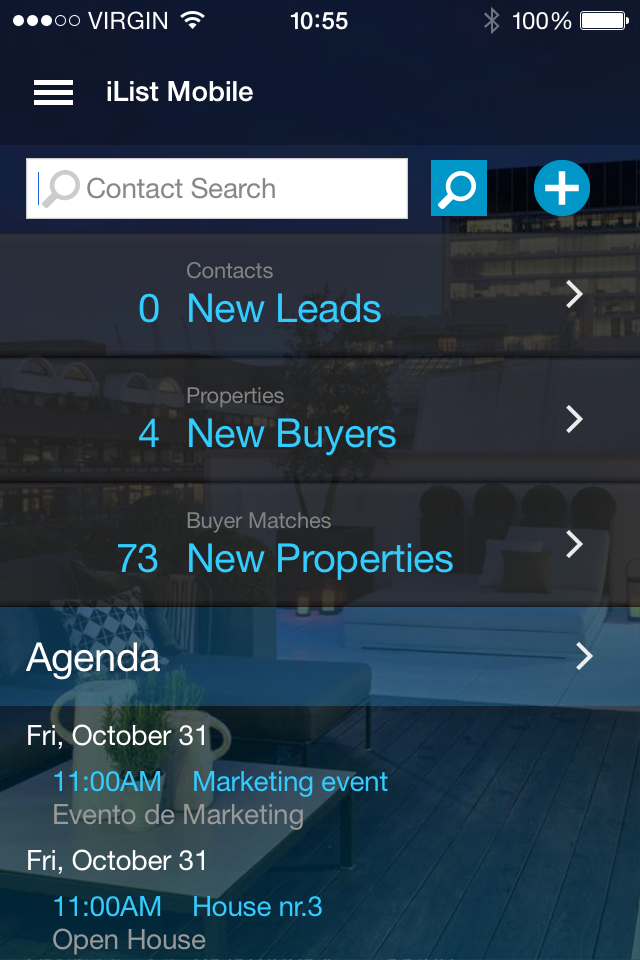Open the hamburger drawer menu
This screenshot has height=960, width=640.
coord(53,92)
